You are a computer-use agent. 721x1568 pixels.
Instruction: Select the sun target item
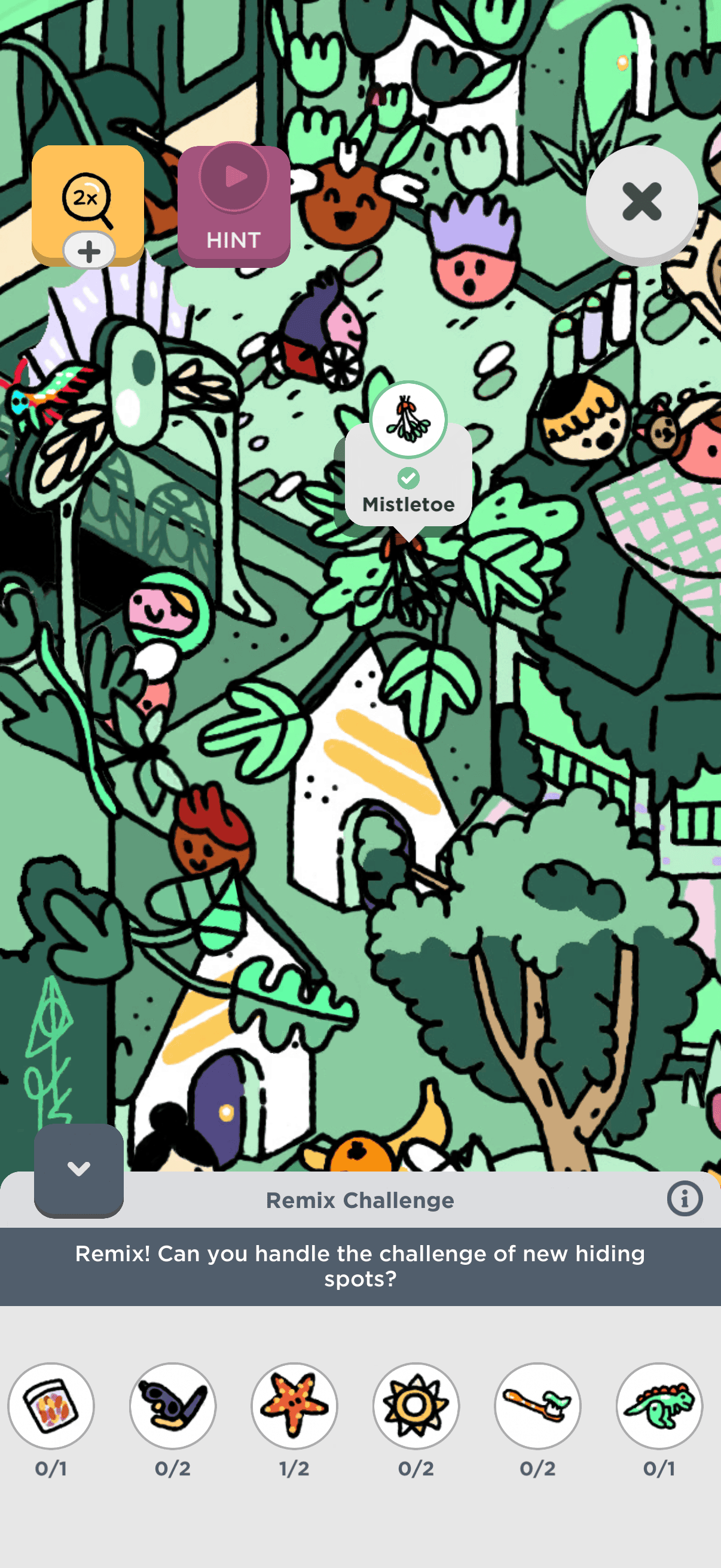(x=416, y=1406)
